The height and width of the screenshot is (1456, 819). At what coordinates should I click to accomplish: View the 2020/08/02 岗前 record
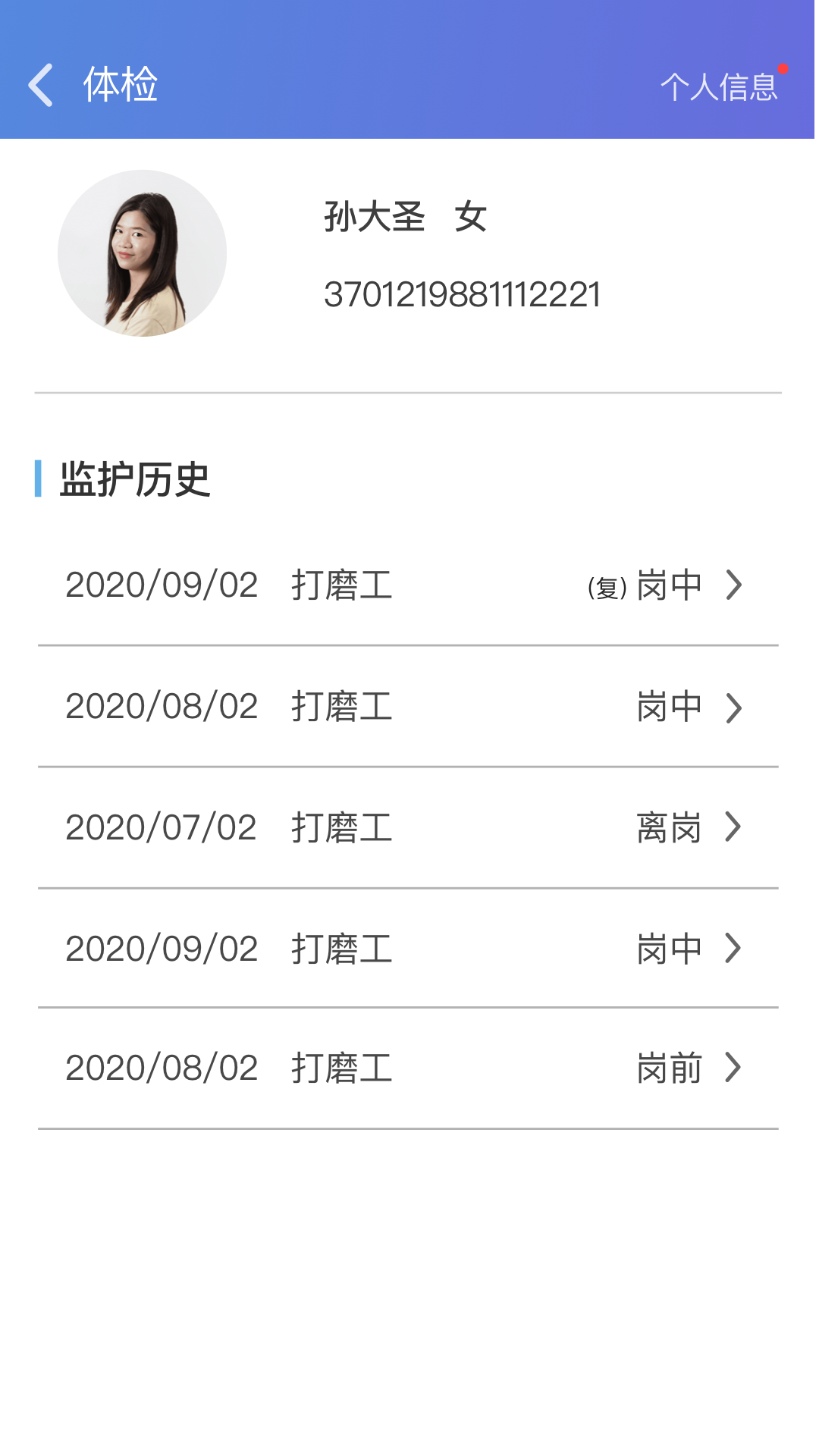[408, 1068]
